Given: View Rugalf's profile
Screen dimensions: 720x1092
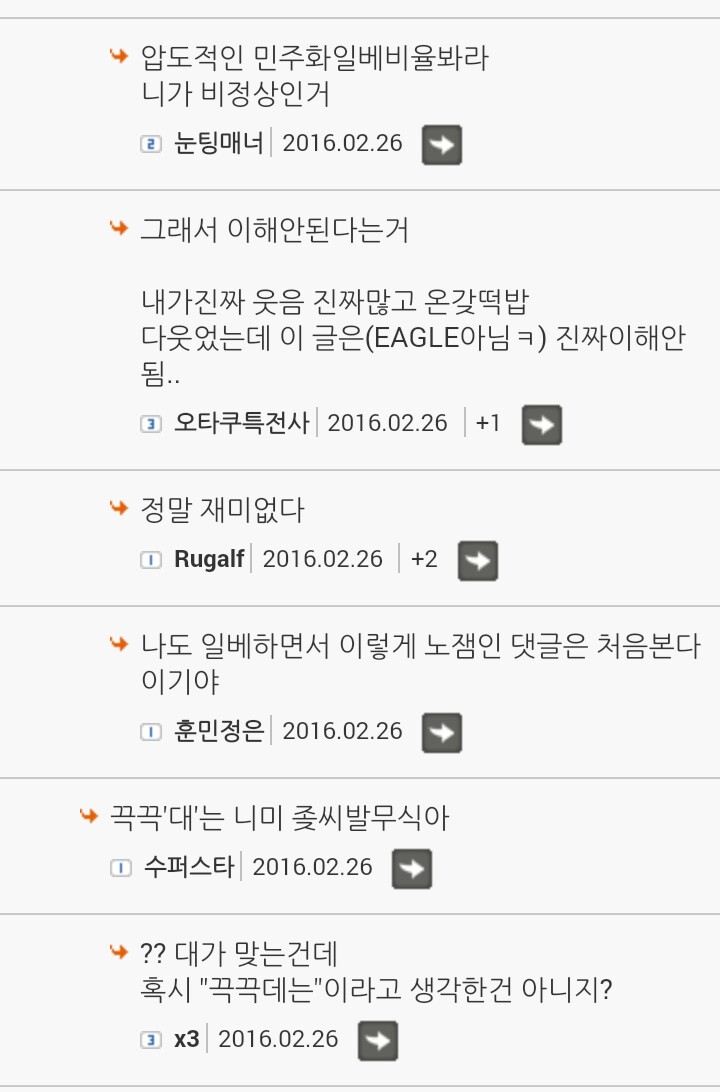Looking at the screenshot, I should (x=209, y=559).
